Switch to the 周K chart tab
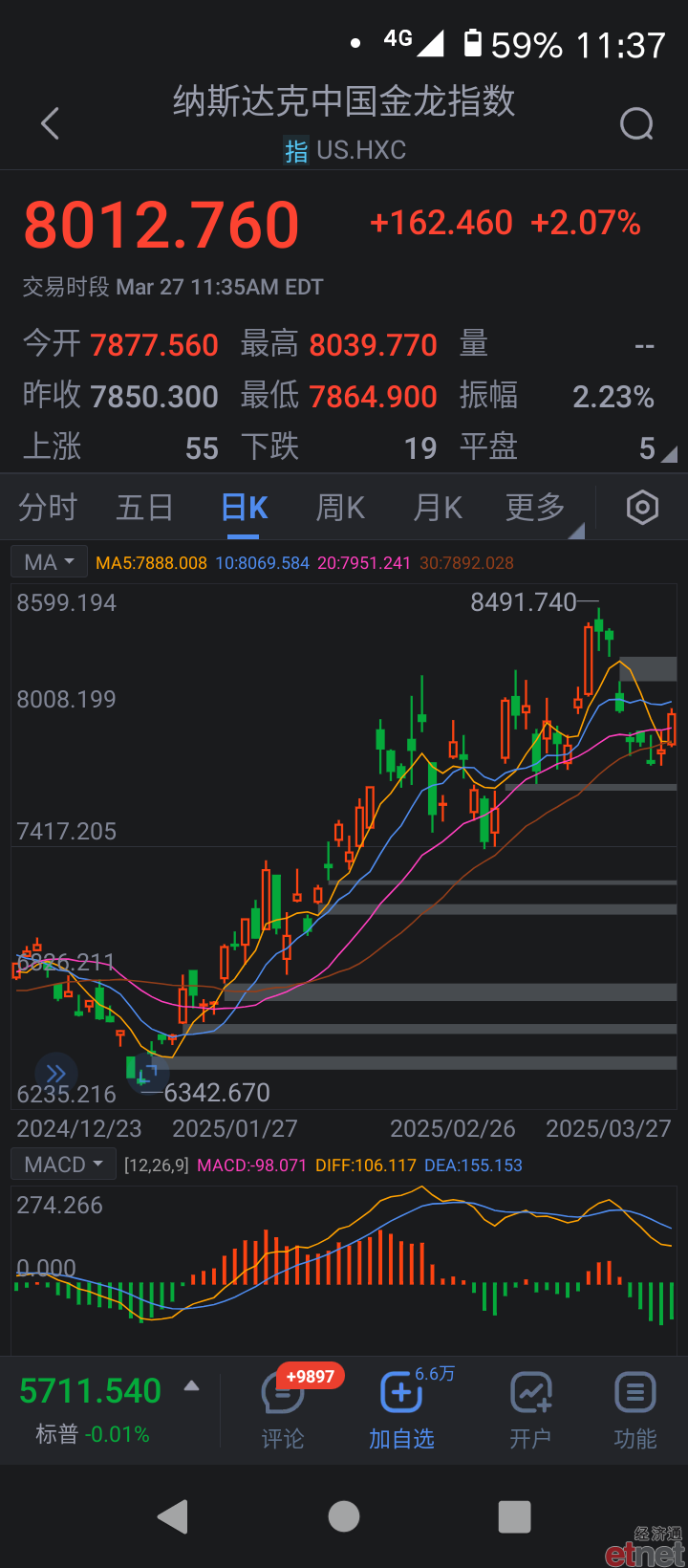Screen dimensions: 688x1568 (x=341, y=508)
